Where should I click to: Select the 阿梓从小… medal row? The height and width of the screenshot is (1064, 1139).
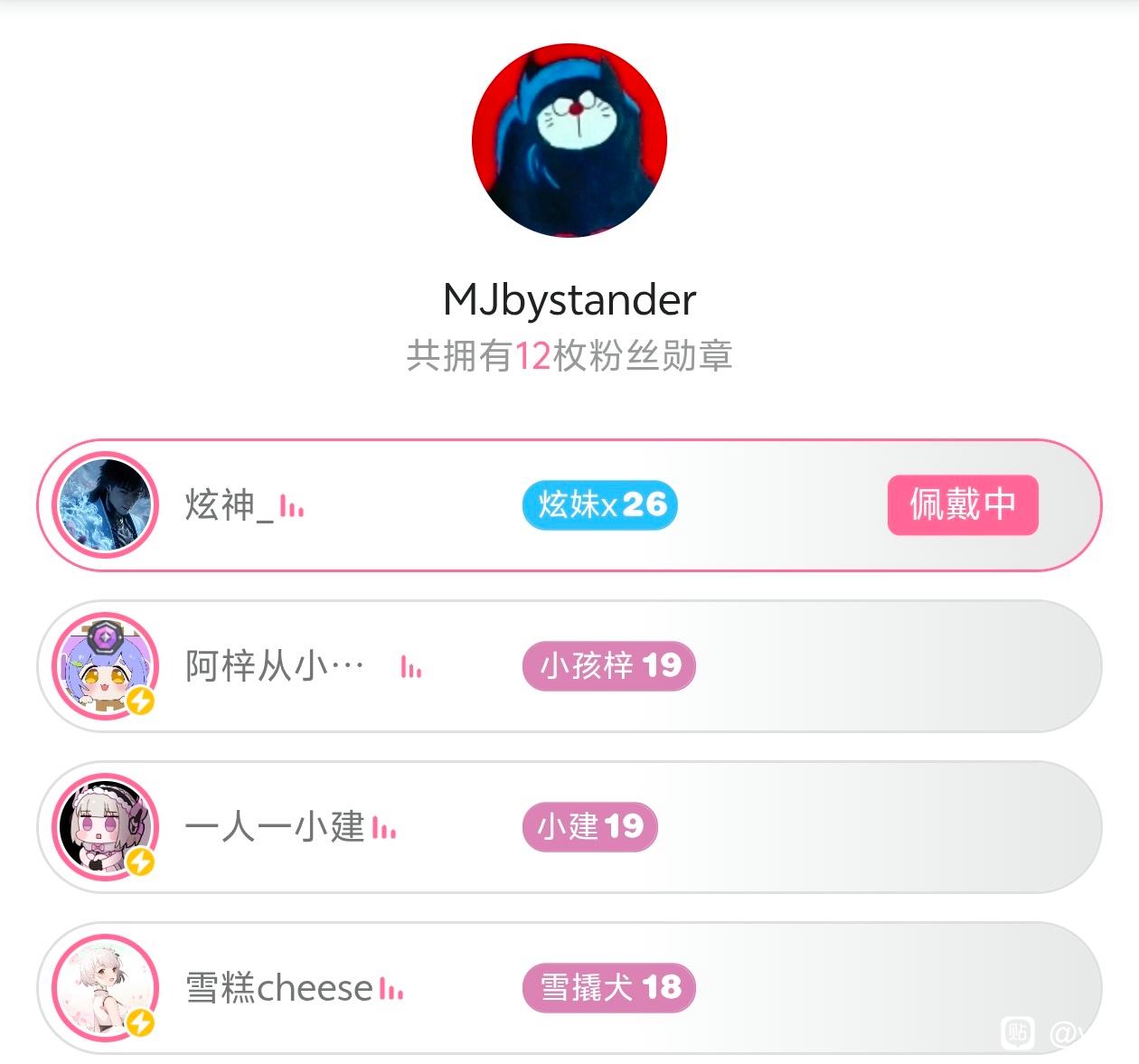[x=569, y=666]
